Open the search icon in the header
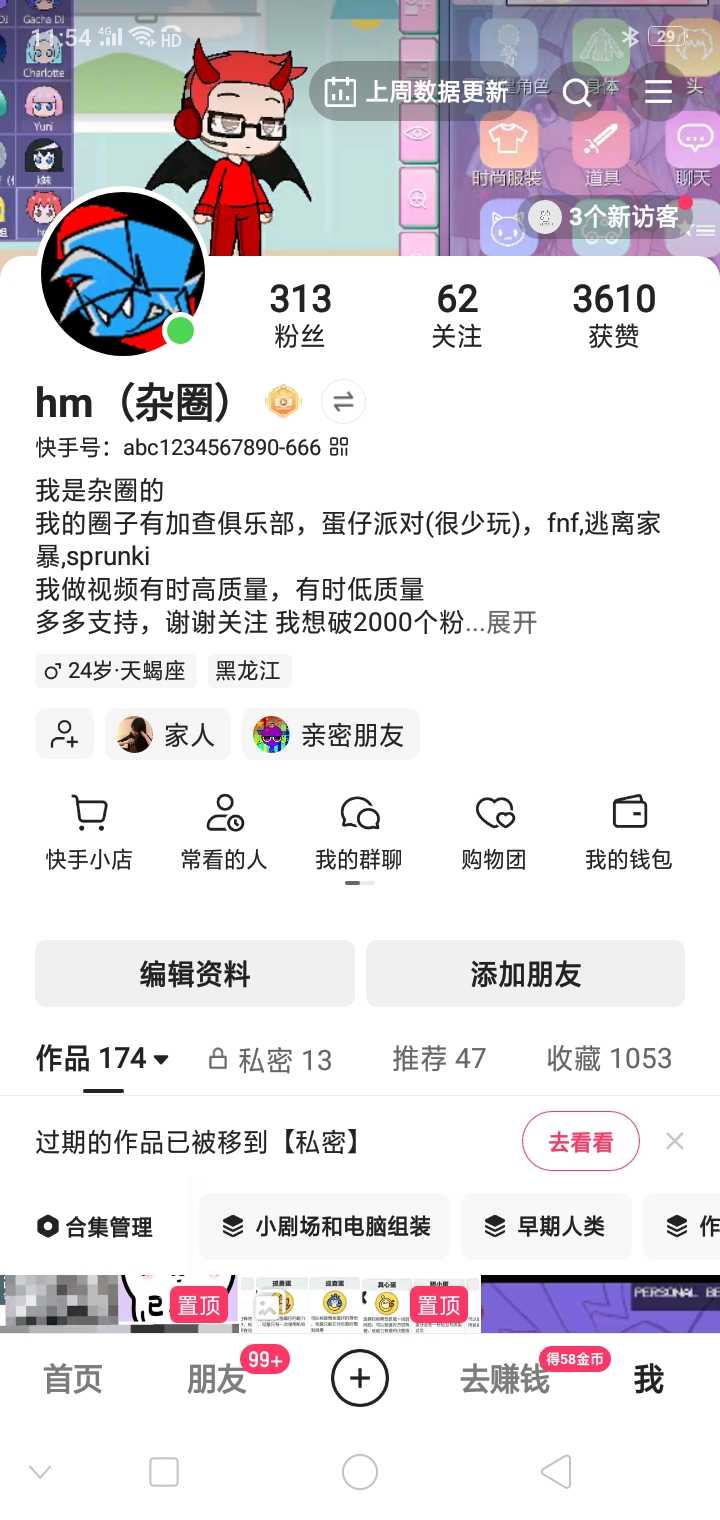 (577, 93)
